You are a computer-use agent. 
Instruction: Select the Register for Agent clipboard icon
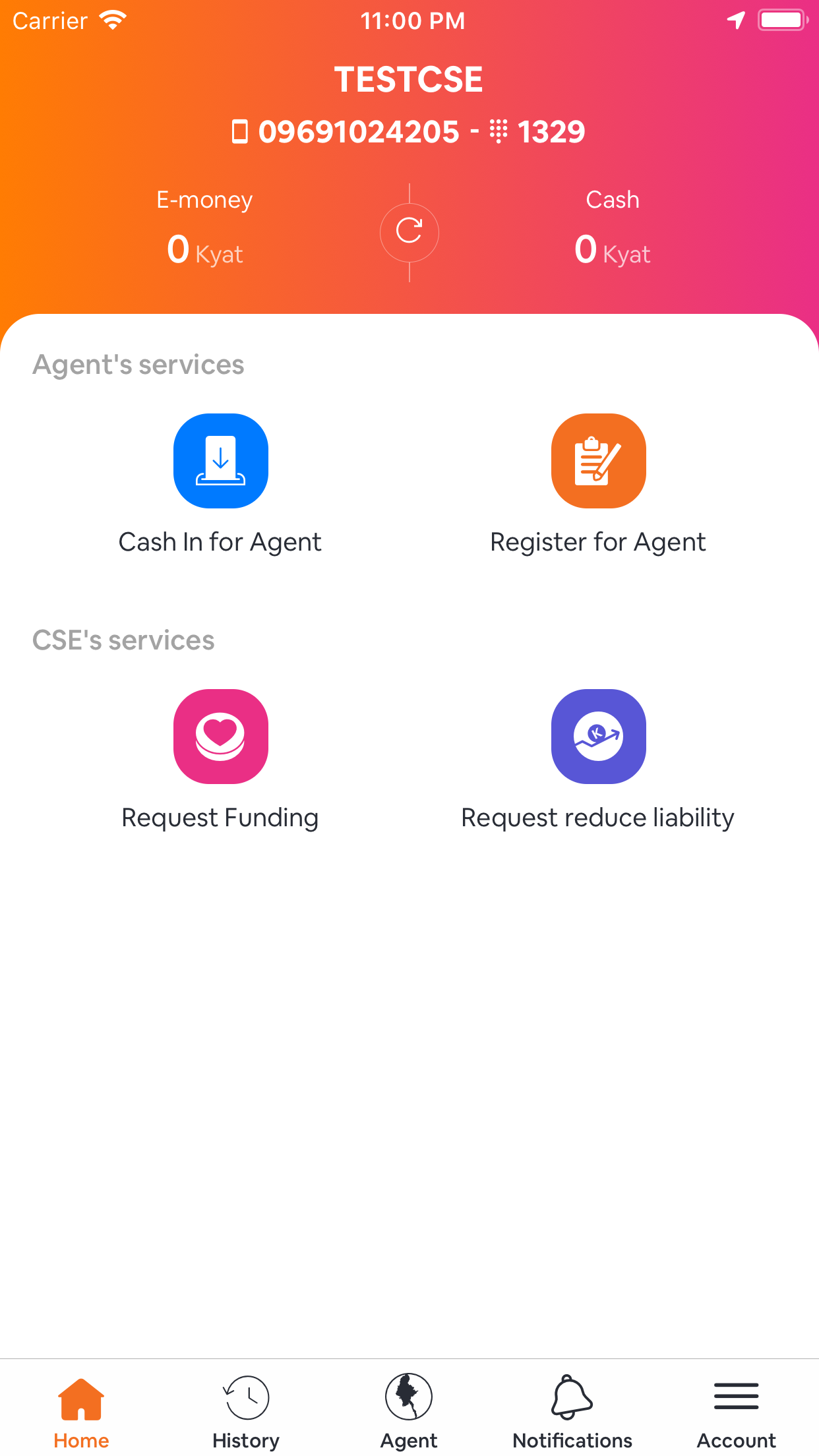pos(598,460)
